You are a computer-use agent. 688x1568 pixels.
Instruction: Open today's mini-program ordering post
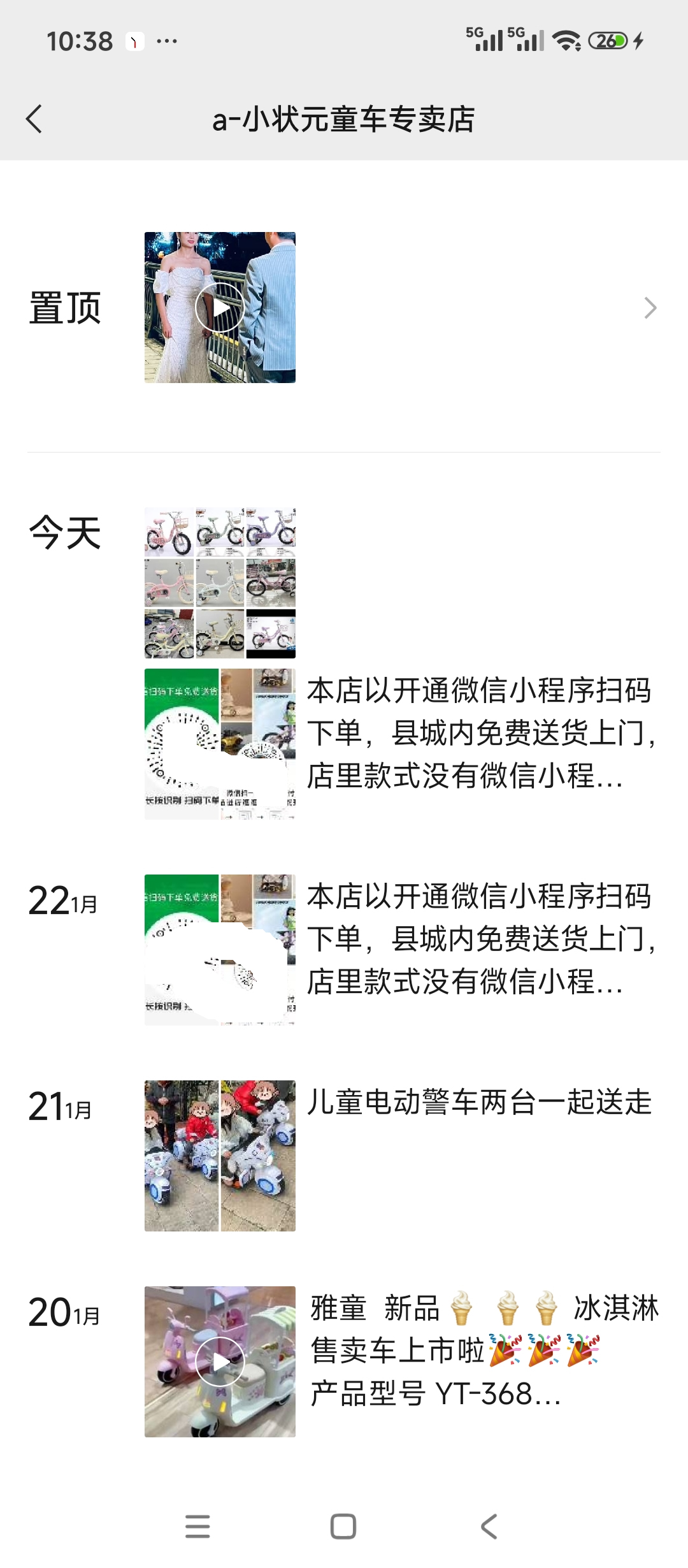point(478,733)
